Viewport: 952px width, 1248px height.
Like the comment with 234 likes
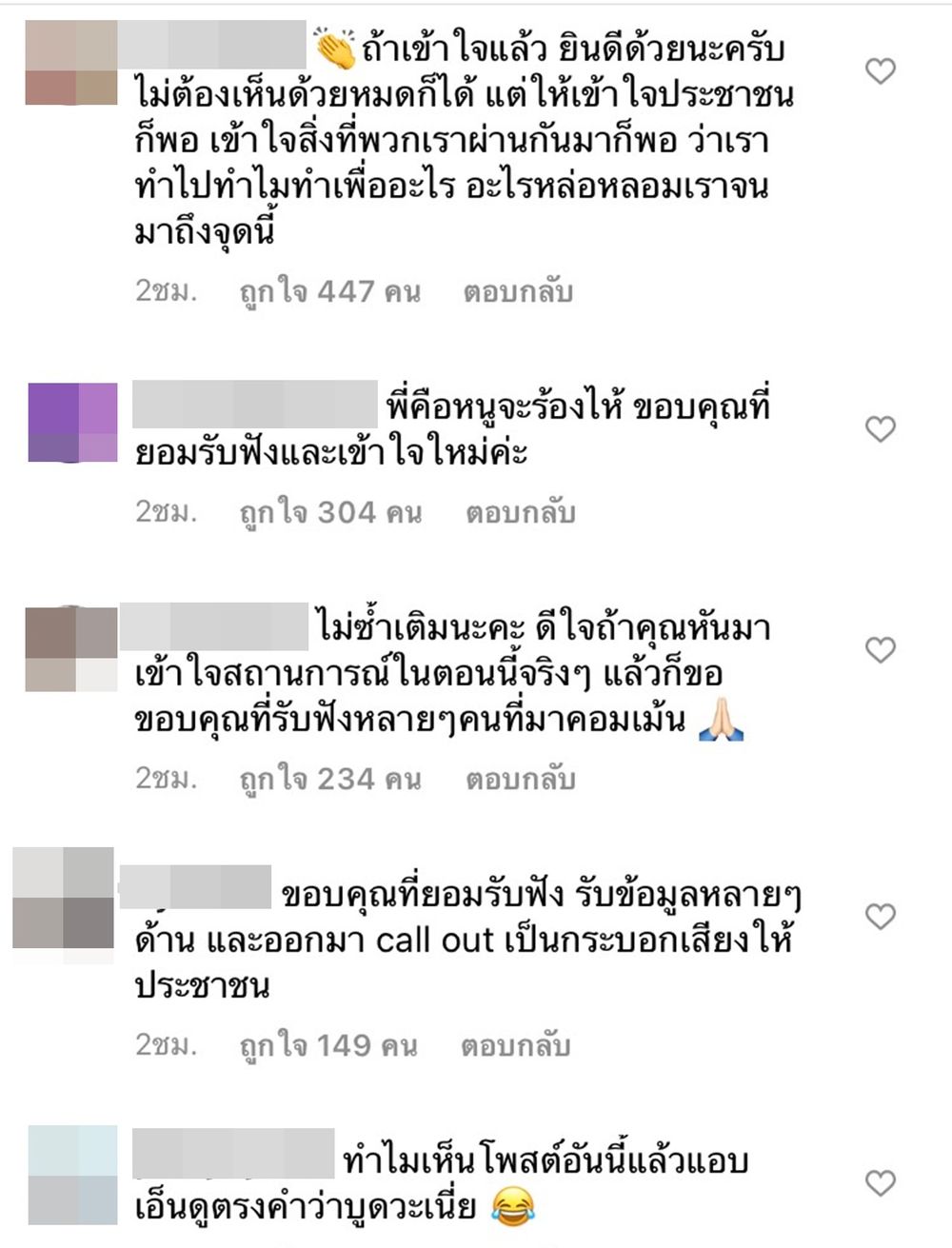tap(881, 650)
